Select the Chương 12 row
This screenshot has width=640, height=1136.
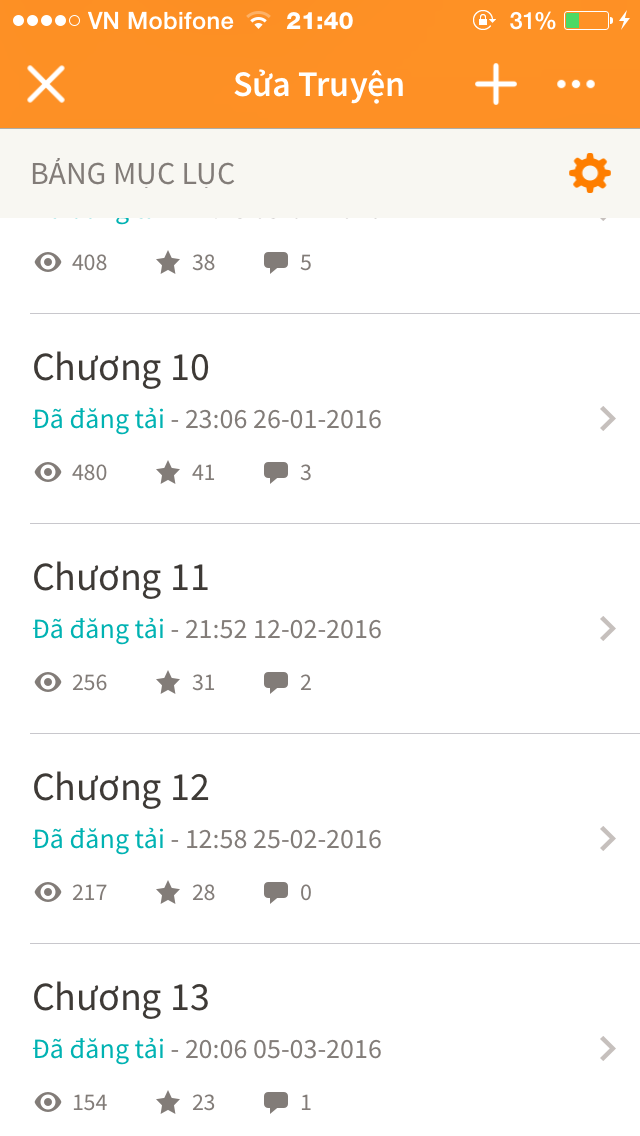tap(335, 839)
